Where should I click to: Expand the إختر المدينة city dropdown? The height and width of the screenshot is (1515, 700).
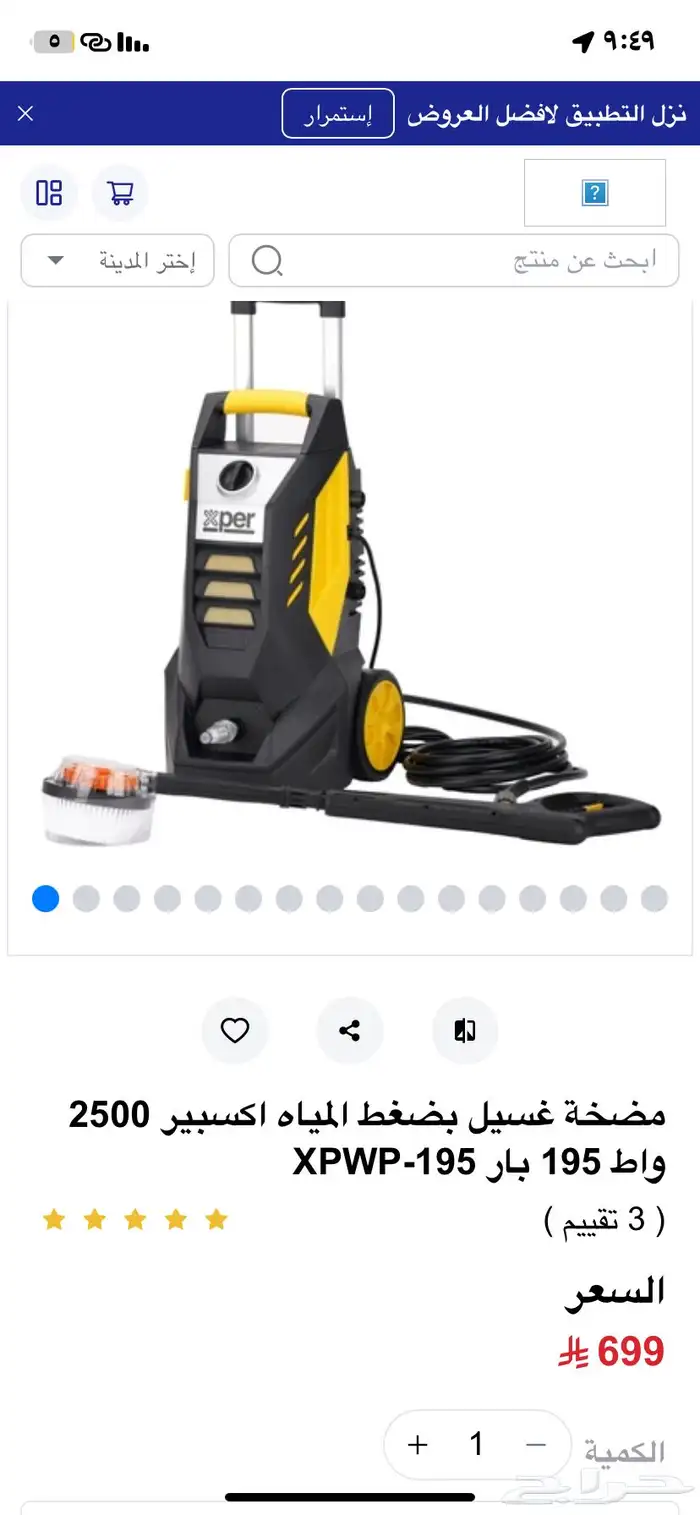click(117, 261)
